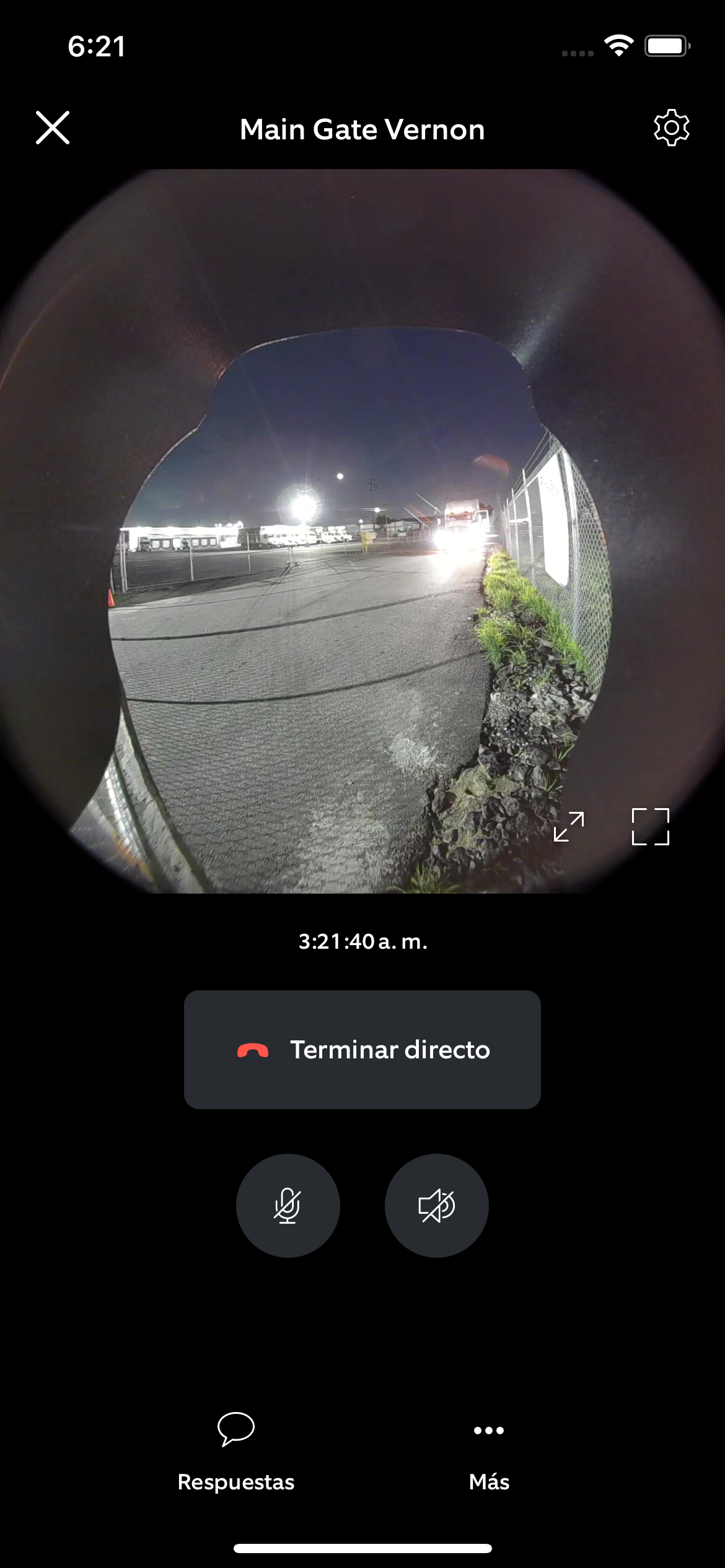Close the Main Gate Vernon live view

pyautogui.click(x=53, y=128)
